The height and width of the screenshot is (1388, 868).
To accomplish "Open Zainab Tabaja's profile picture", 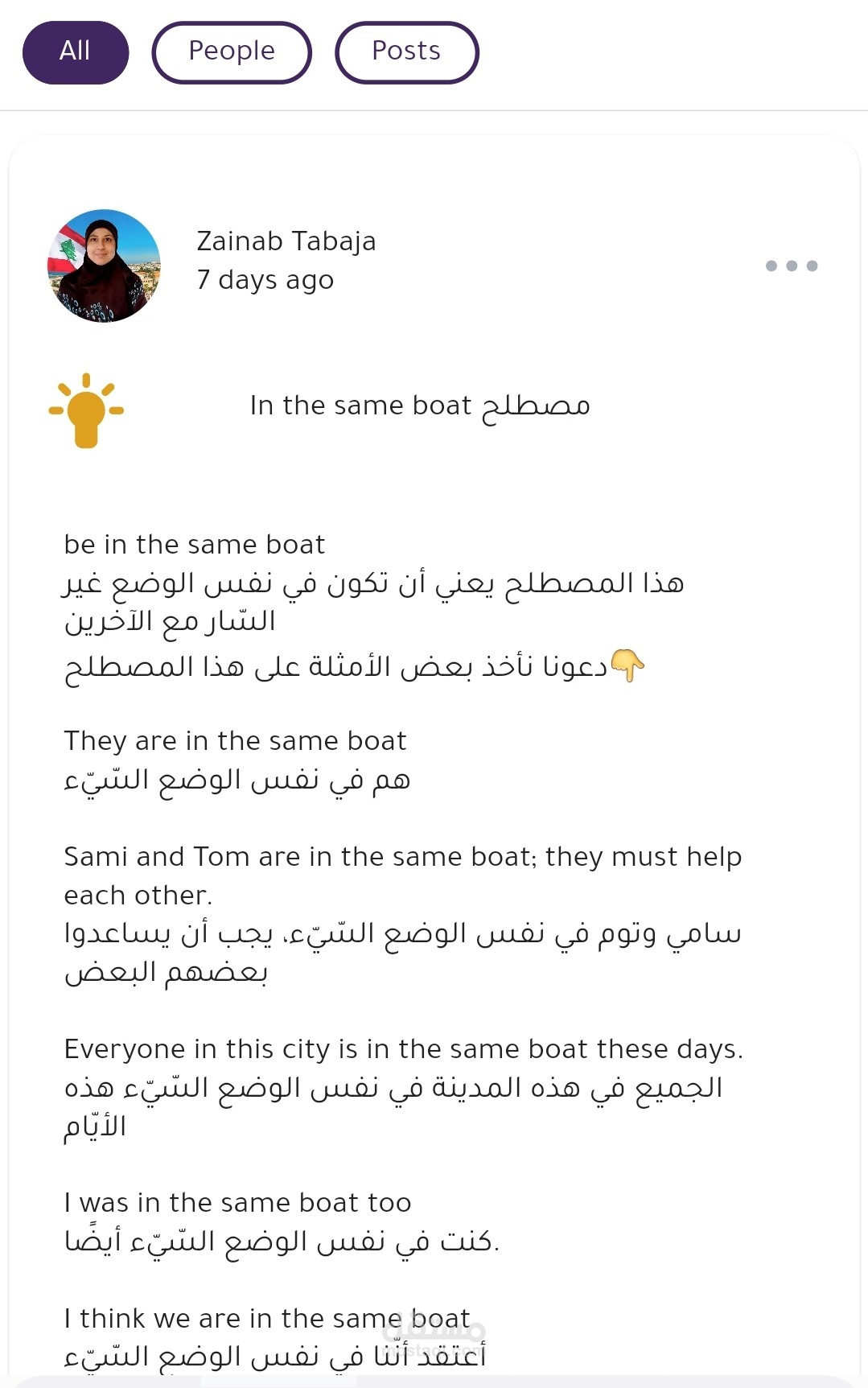I will 104,266.
